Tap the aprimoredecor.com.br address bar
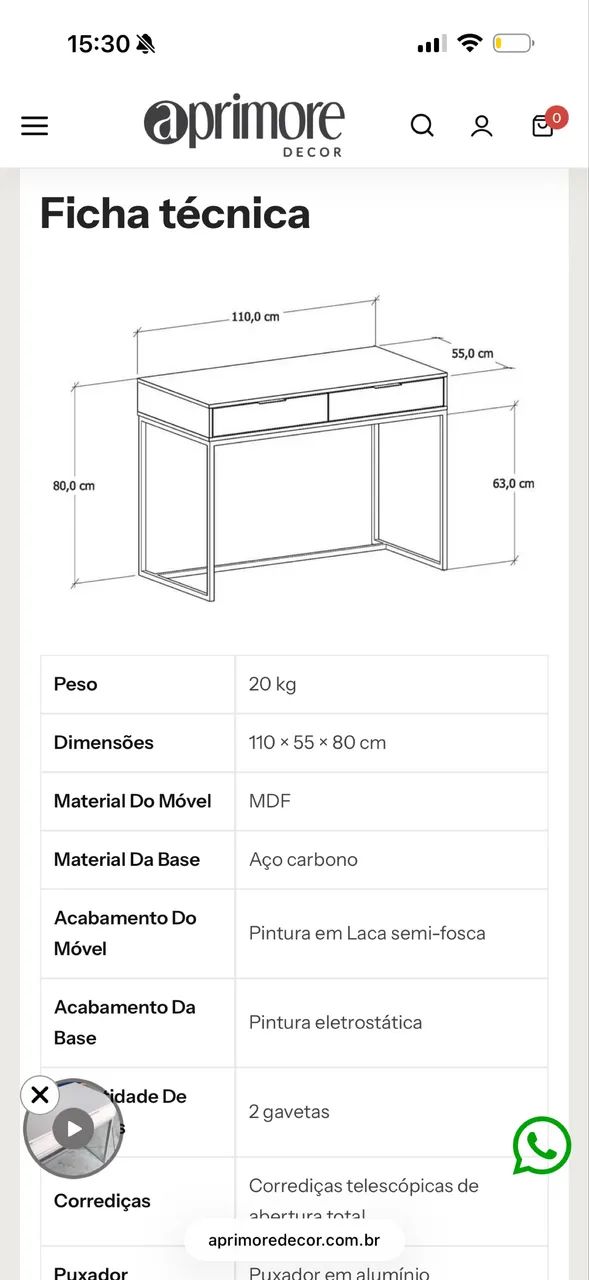The width and height of the screenshot is (589, 1280). (x=294, y=1240)
